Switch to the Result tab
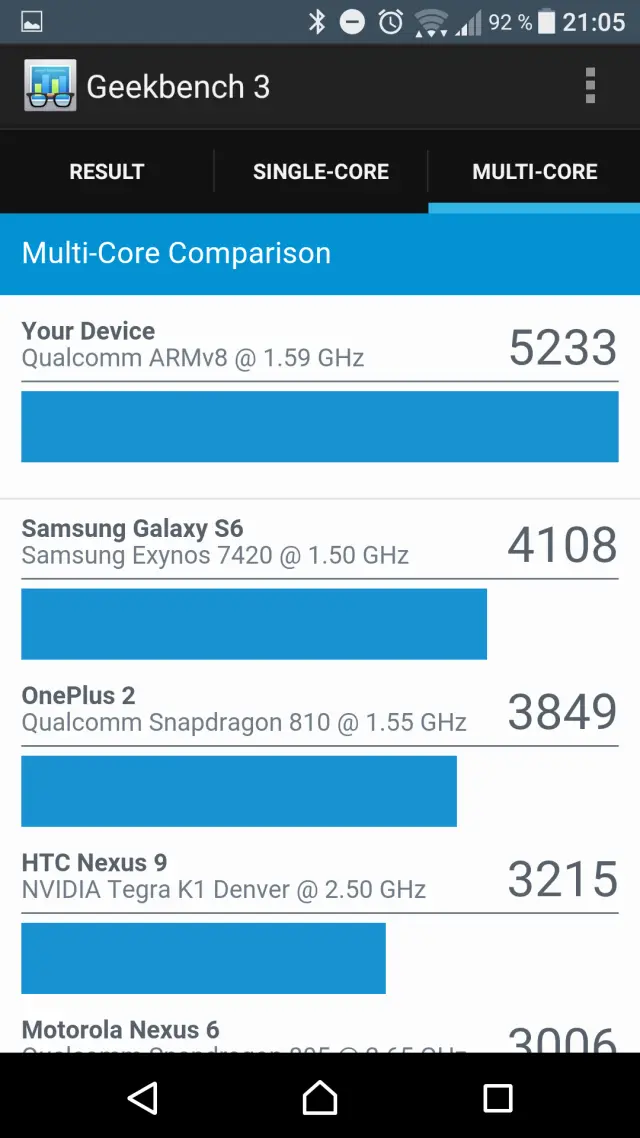This screenshot has width=640, height=1138. [107, 172]
